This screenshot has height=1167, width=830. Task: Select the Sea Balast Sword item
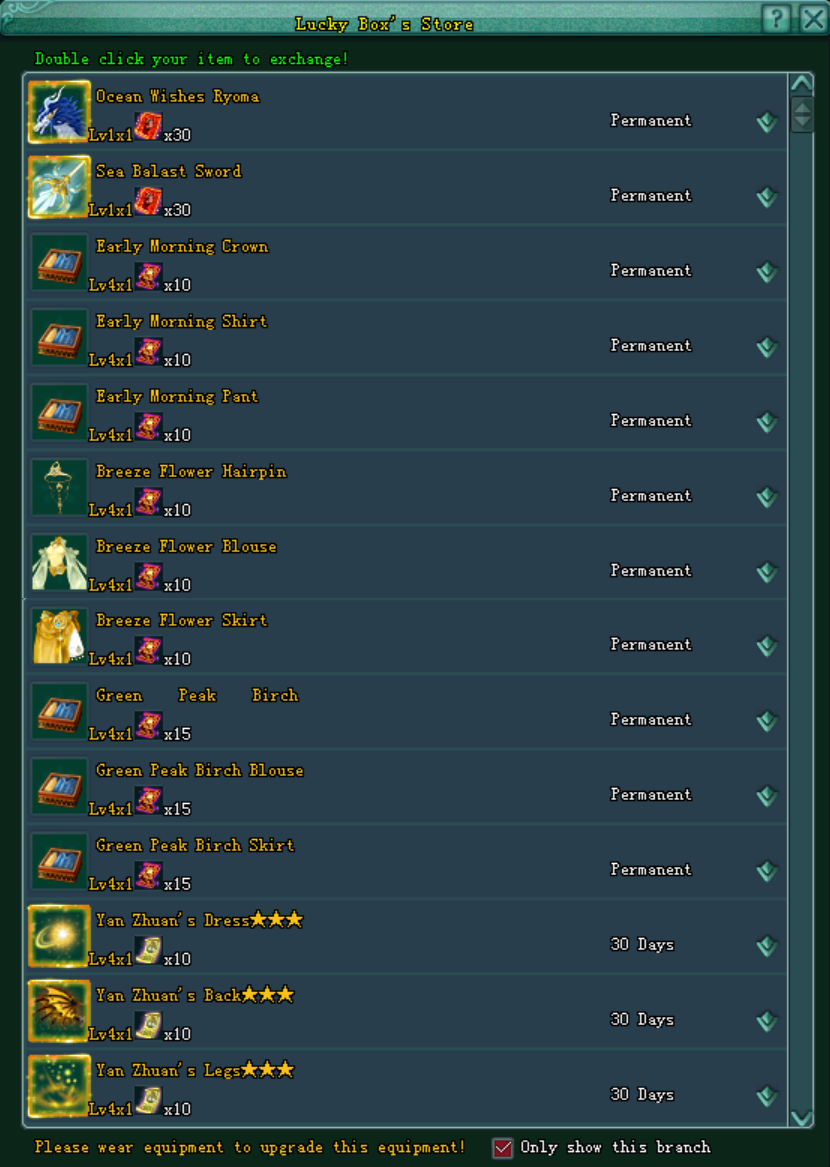click(168, 172)
